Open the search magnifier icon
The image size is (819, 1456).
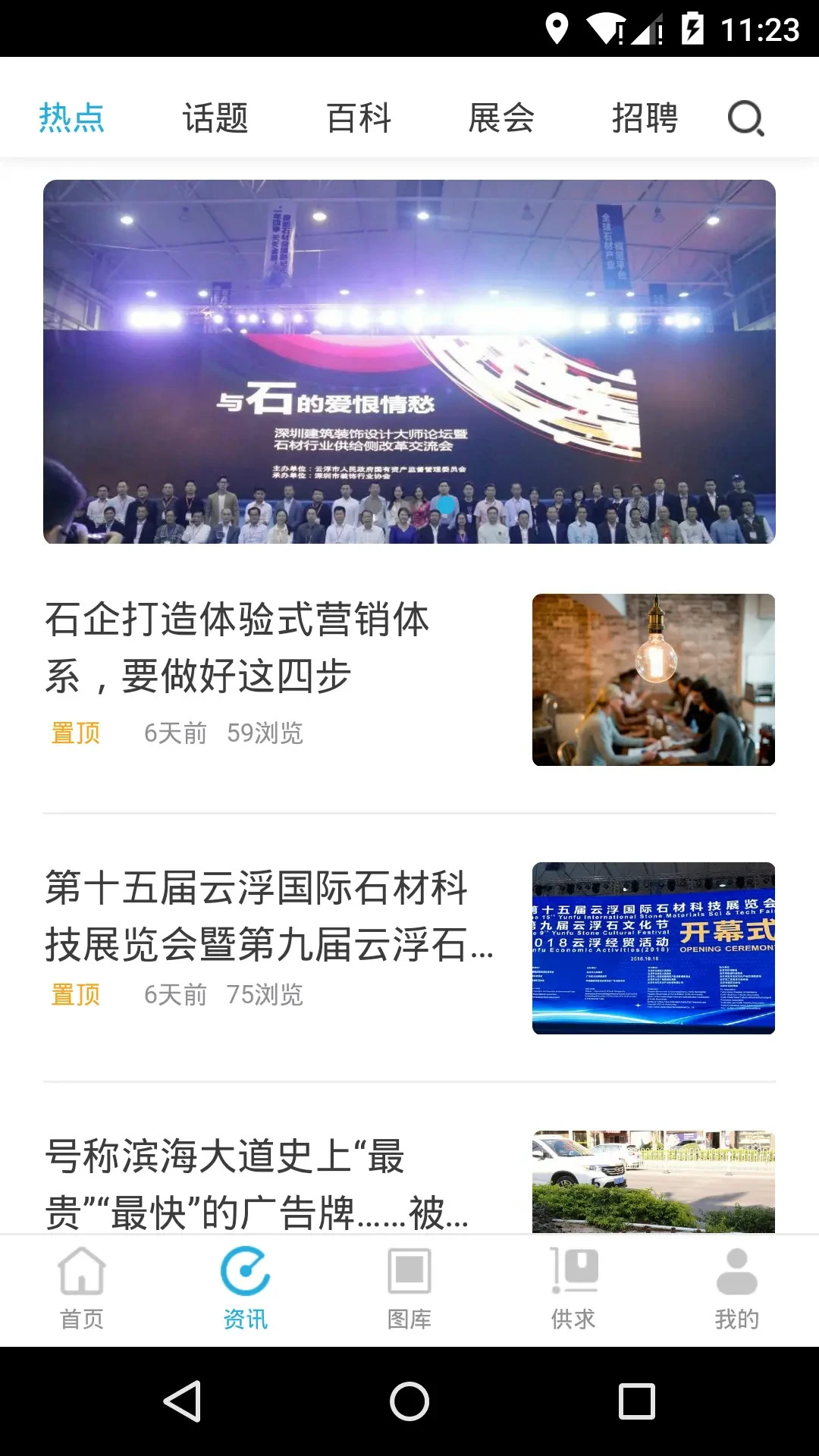point(745,118)
